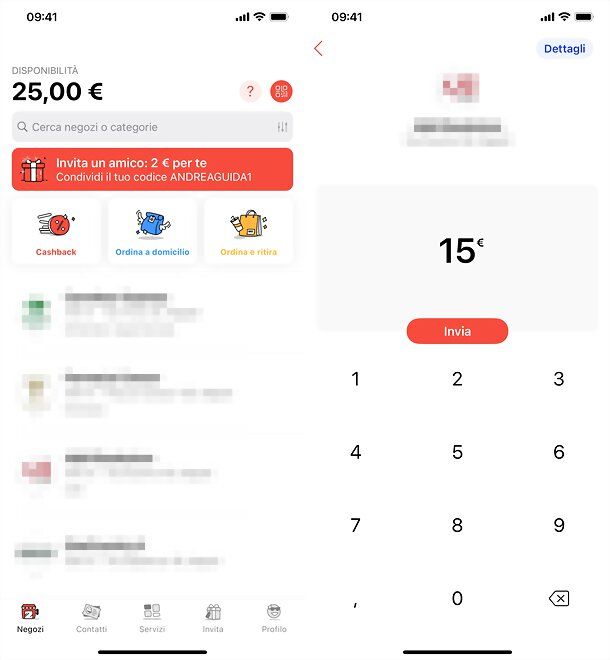Go back with the red arrow
Image resolution: width=610 pixels, height=660 pixels.
point(319,48)
